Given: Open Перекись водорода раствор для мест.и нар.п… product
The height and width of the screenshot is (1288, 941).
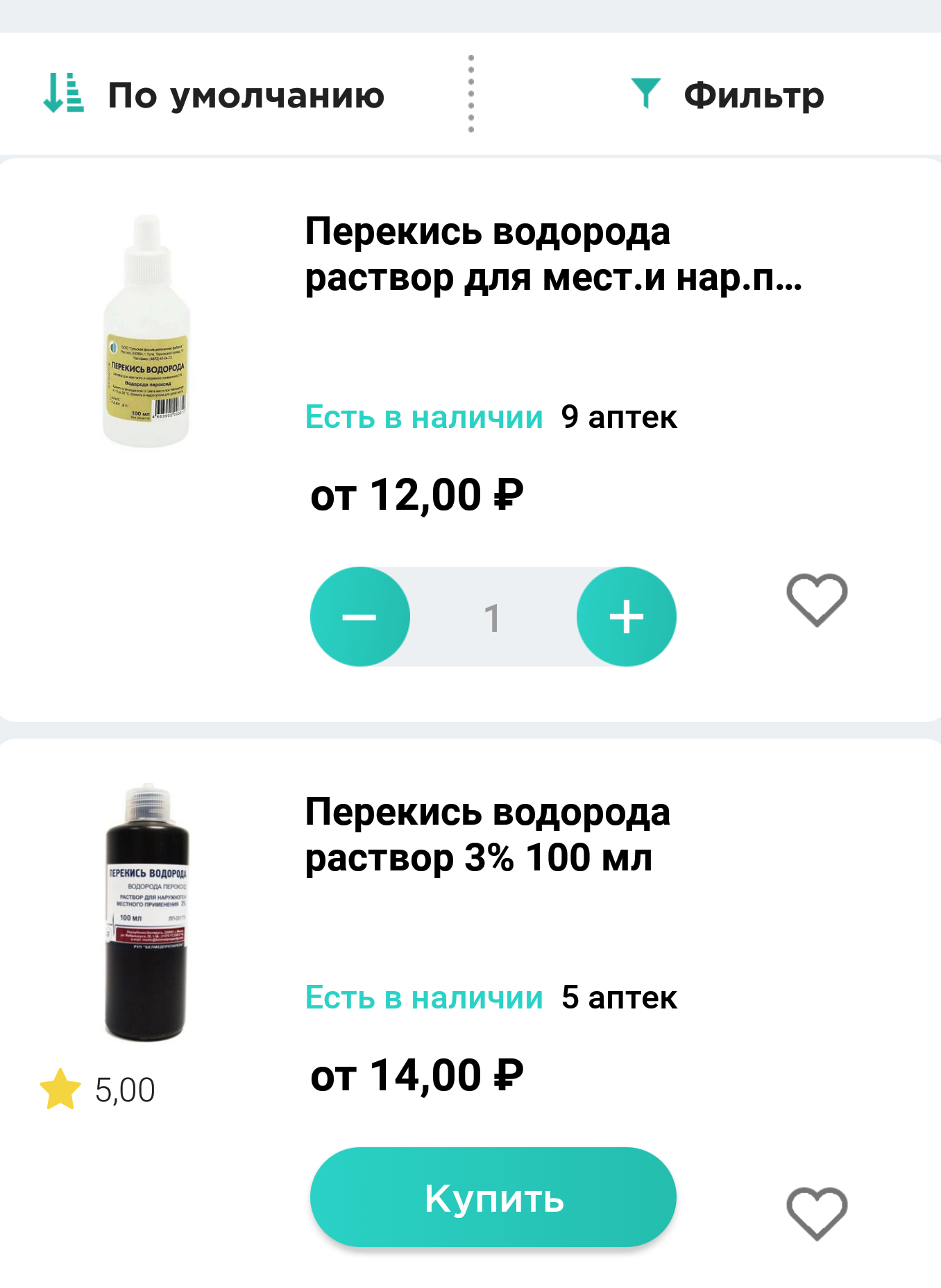Looking at the screenshot, I should pyautogui.click(x=553, y=255).
